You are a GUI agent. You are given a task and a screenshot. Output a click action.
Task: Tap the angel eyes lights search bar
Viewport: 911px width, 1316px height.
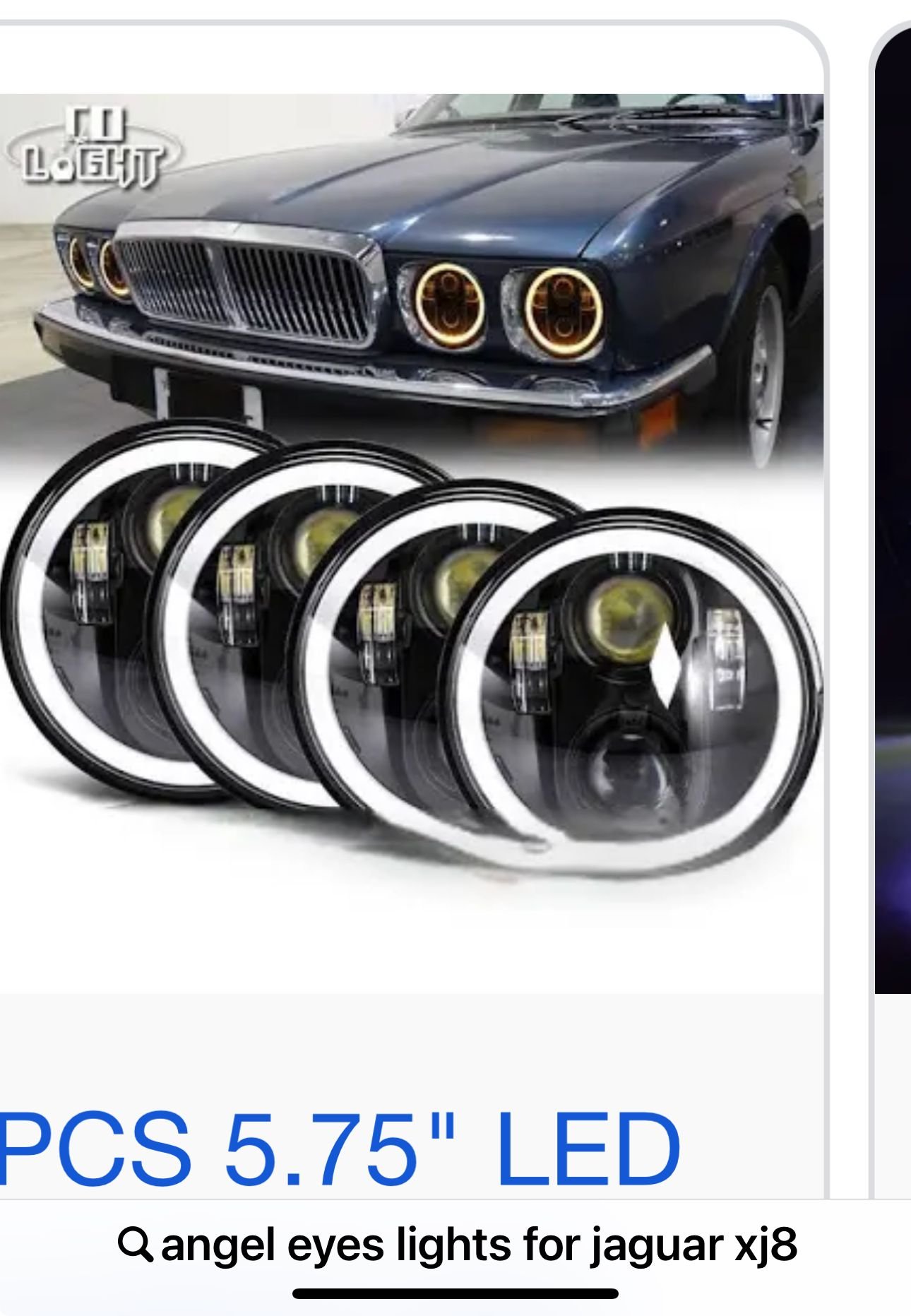pos(456,1245)
